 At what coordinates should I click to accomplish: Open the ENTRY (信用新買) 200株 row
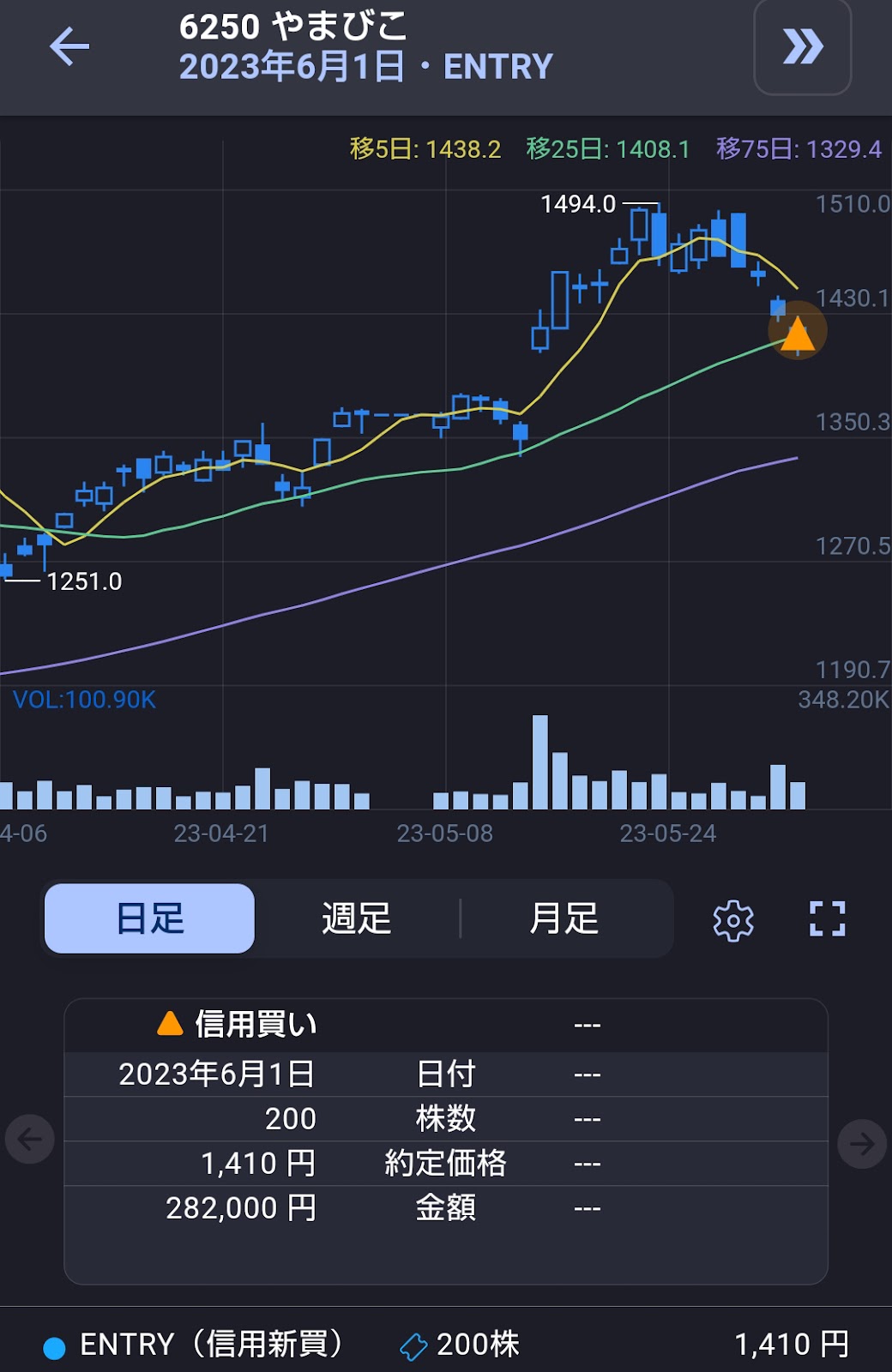(x=446, y=1344)
